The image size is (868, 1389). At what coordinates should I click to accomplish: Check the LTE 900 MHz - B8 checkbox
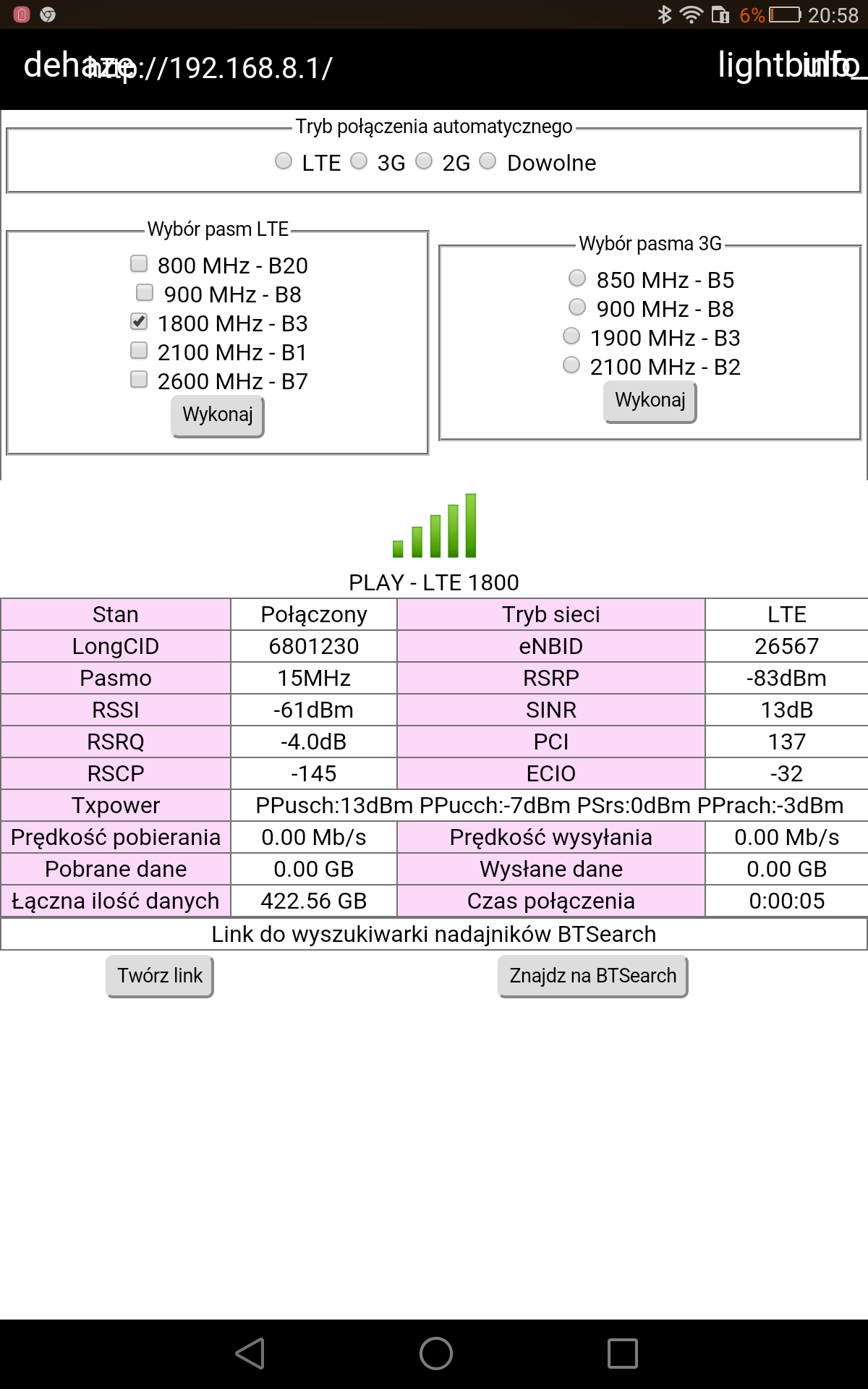click(x=145, y=292)
